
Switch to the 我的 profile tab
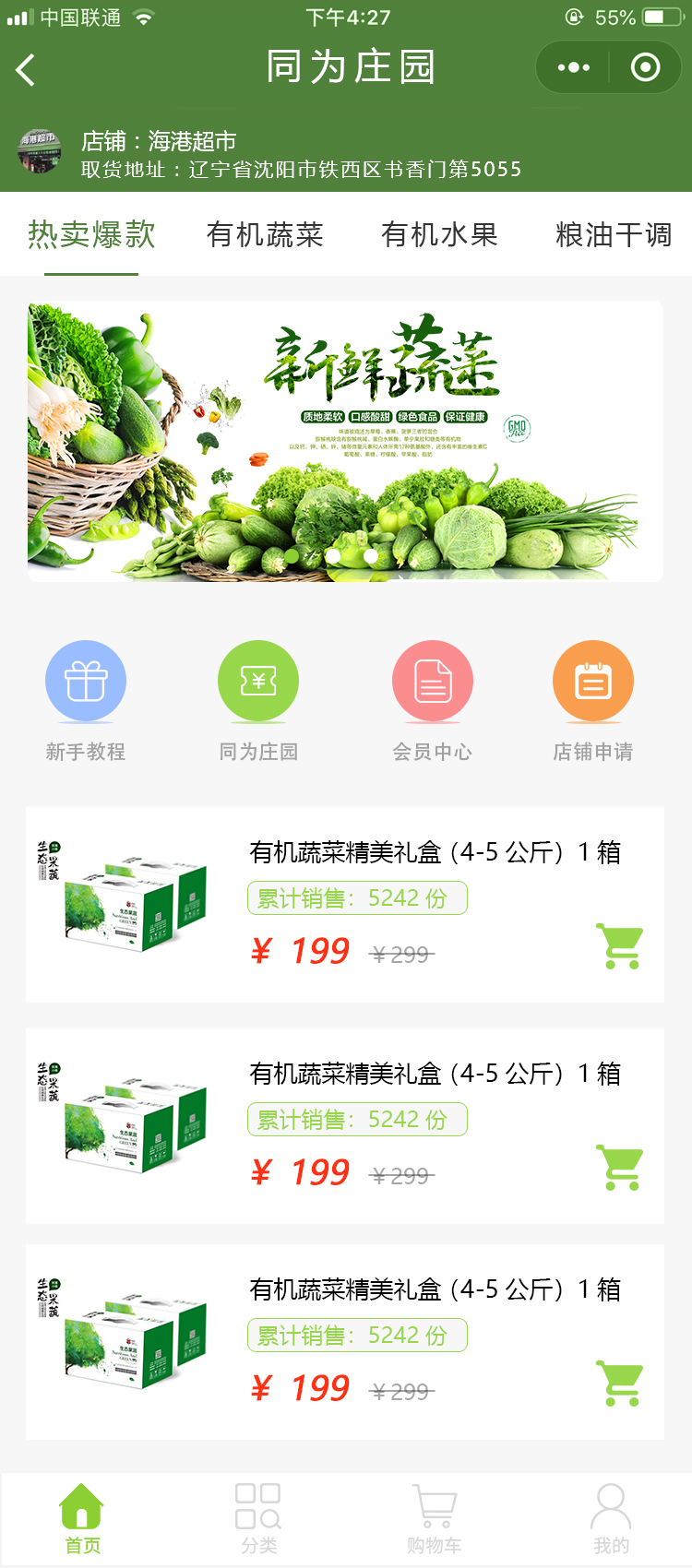tap(611, 1519)
